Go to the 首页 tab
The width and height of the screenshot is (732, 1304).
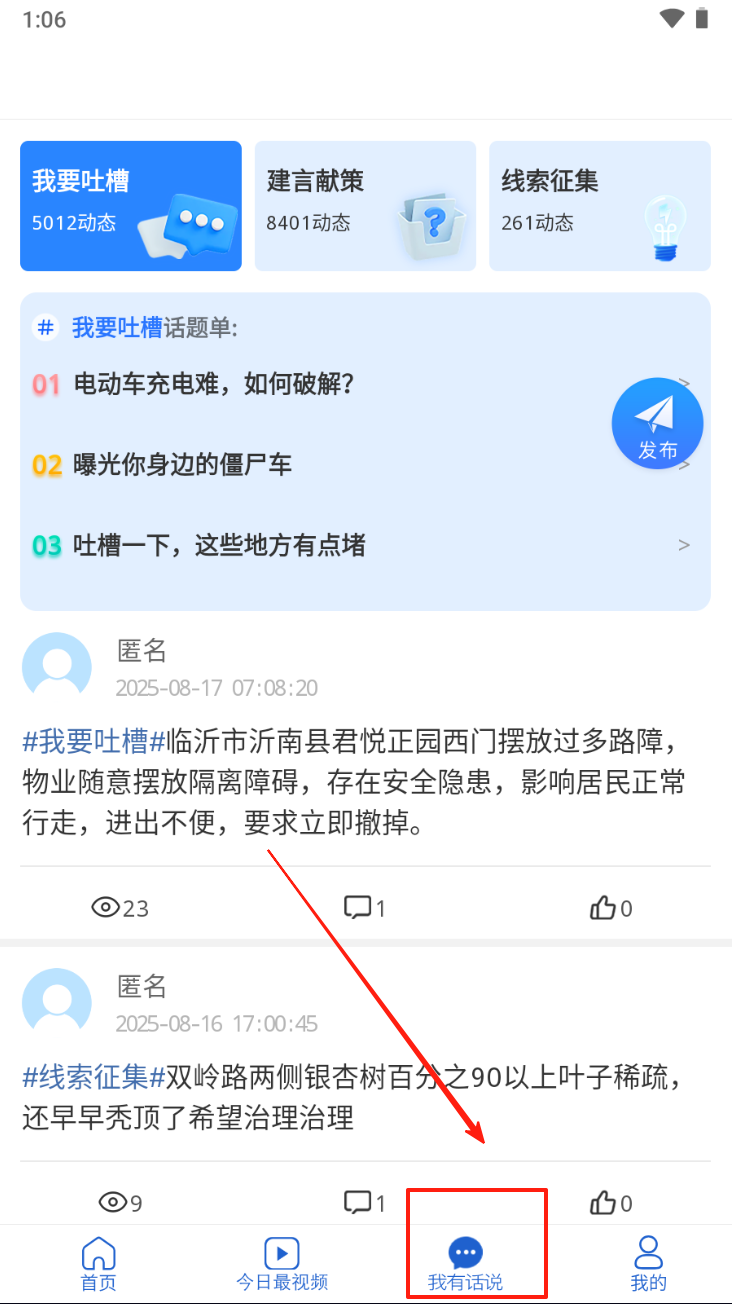[x=98, y=1264]
